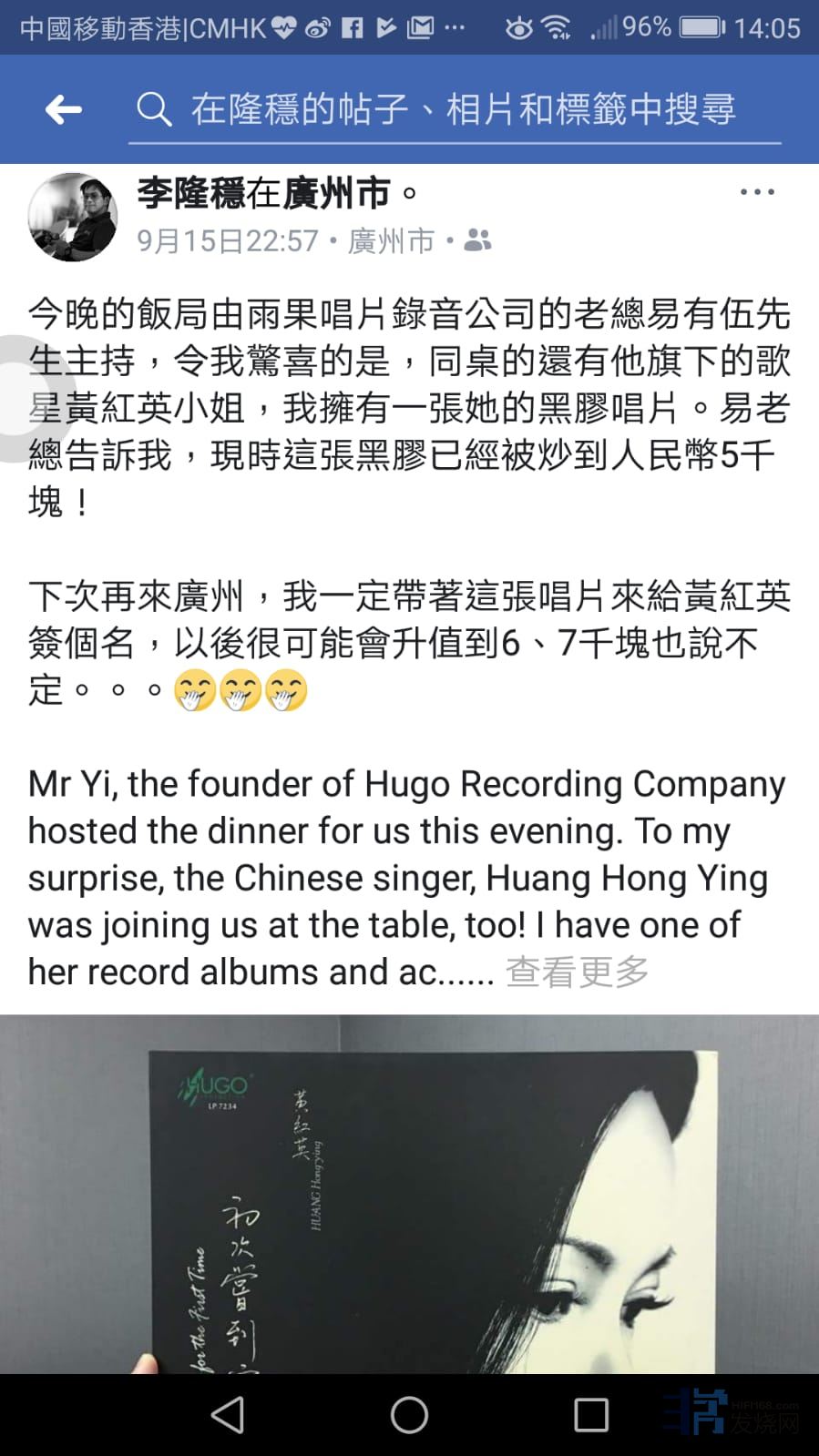The height and width of the screenshot is (1456, 819).
Task: Tap the system back button
Action: 228,1415
